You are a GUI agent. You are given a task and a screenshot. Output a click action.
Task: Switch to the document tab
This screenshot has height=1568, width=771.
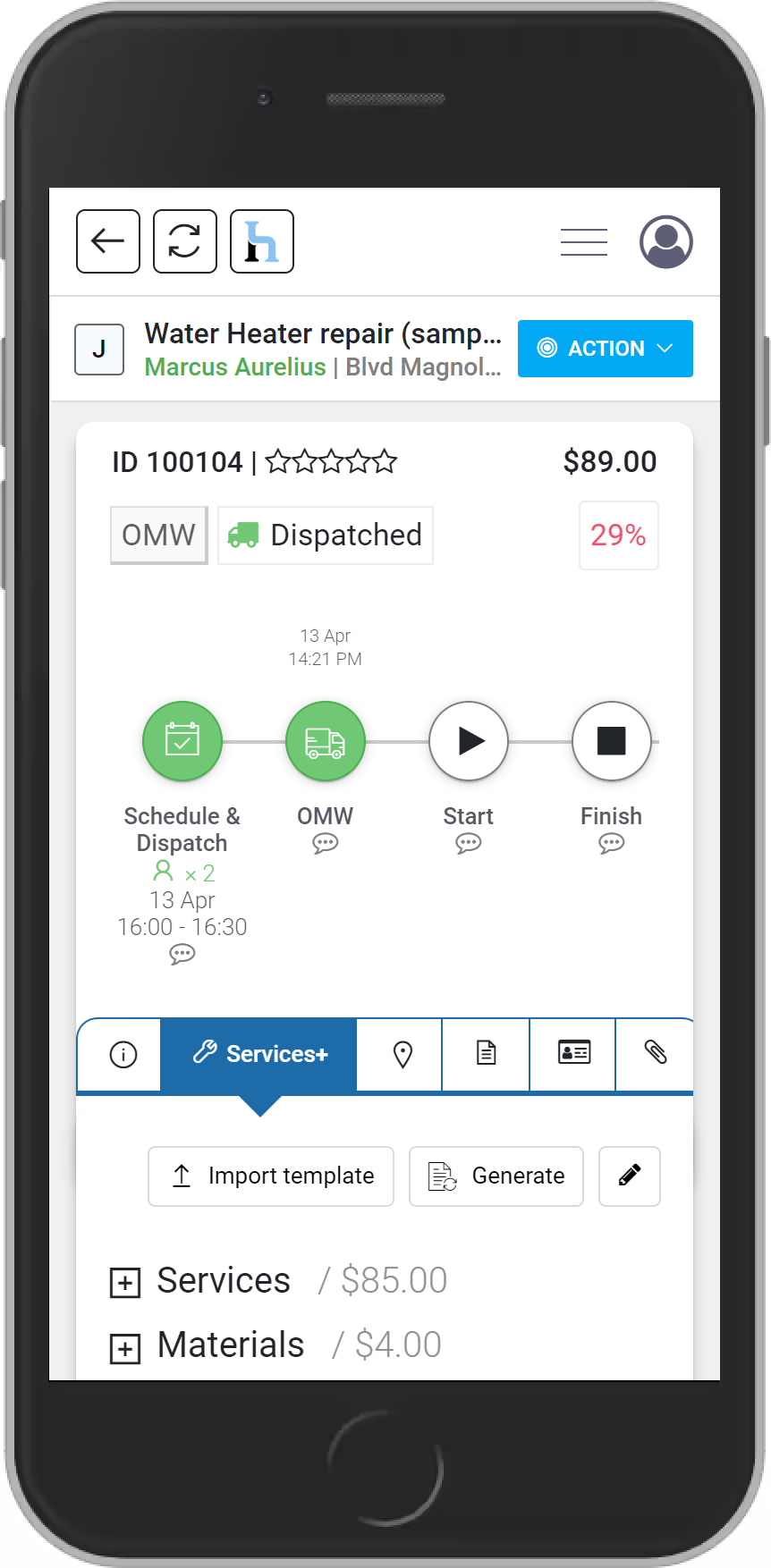(x=486, y=1055)
